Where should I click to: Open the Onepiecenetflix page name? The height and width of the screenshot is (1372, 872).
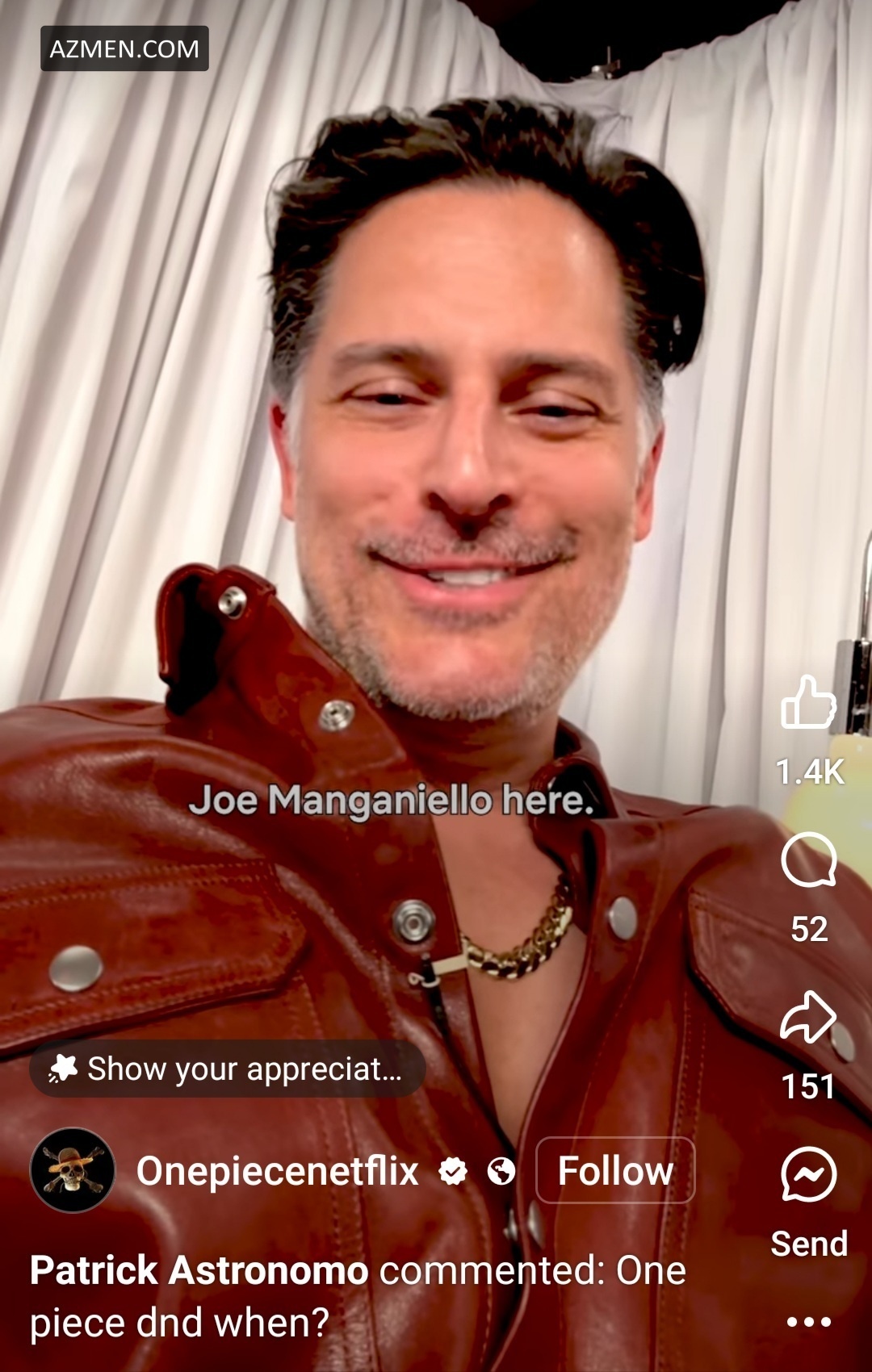[x=277, y=1170]
